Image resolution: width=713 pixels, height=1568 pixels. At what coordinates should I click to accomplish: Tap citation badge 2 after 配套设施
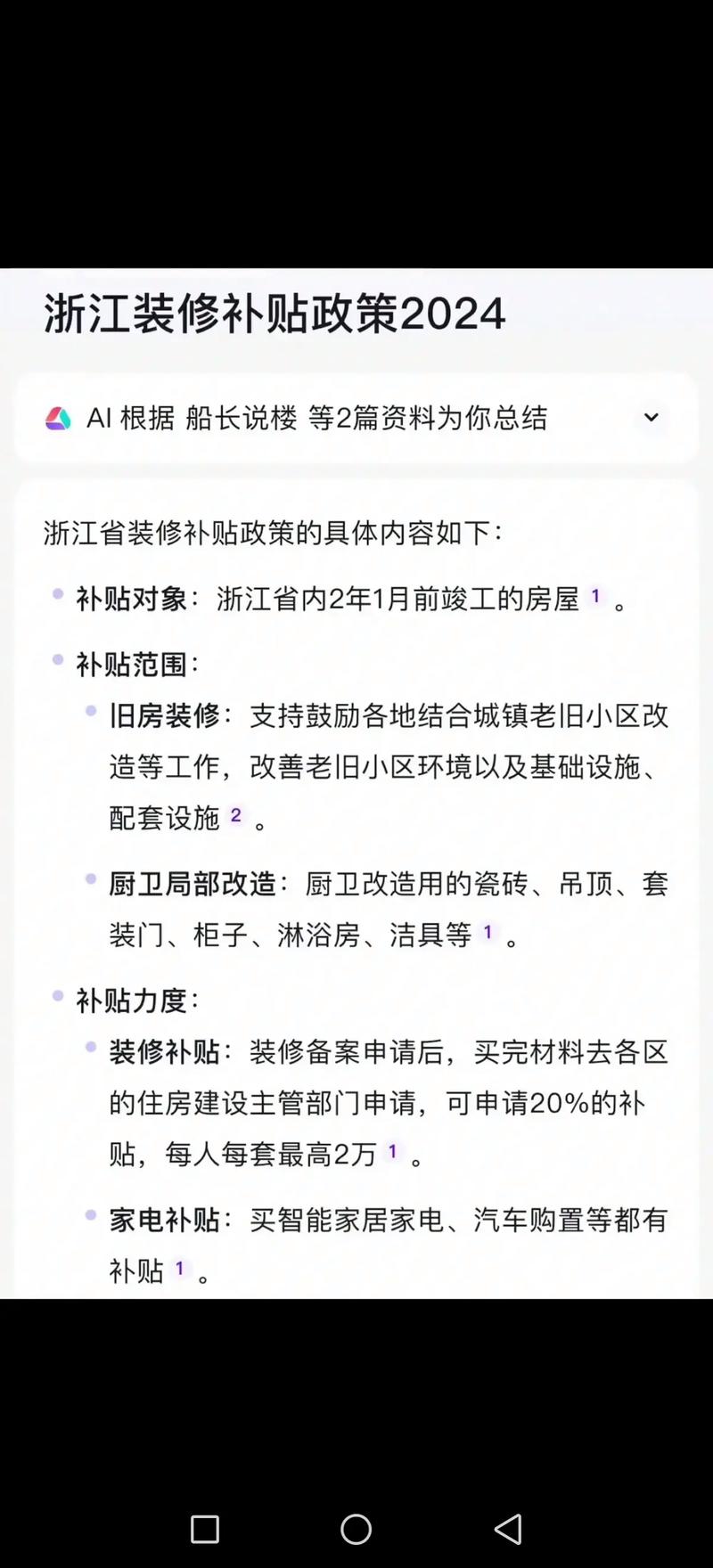point(235,815)
